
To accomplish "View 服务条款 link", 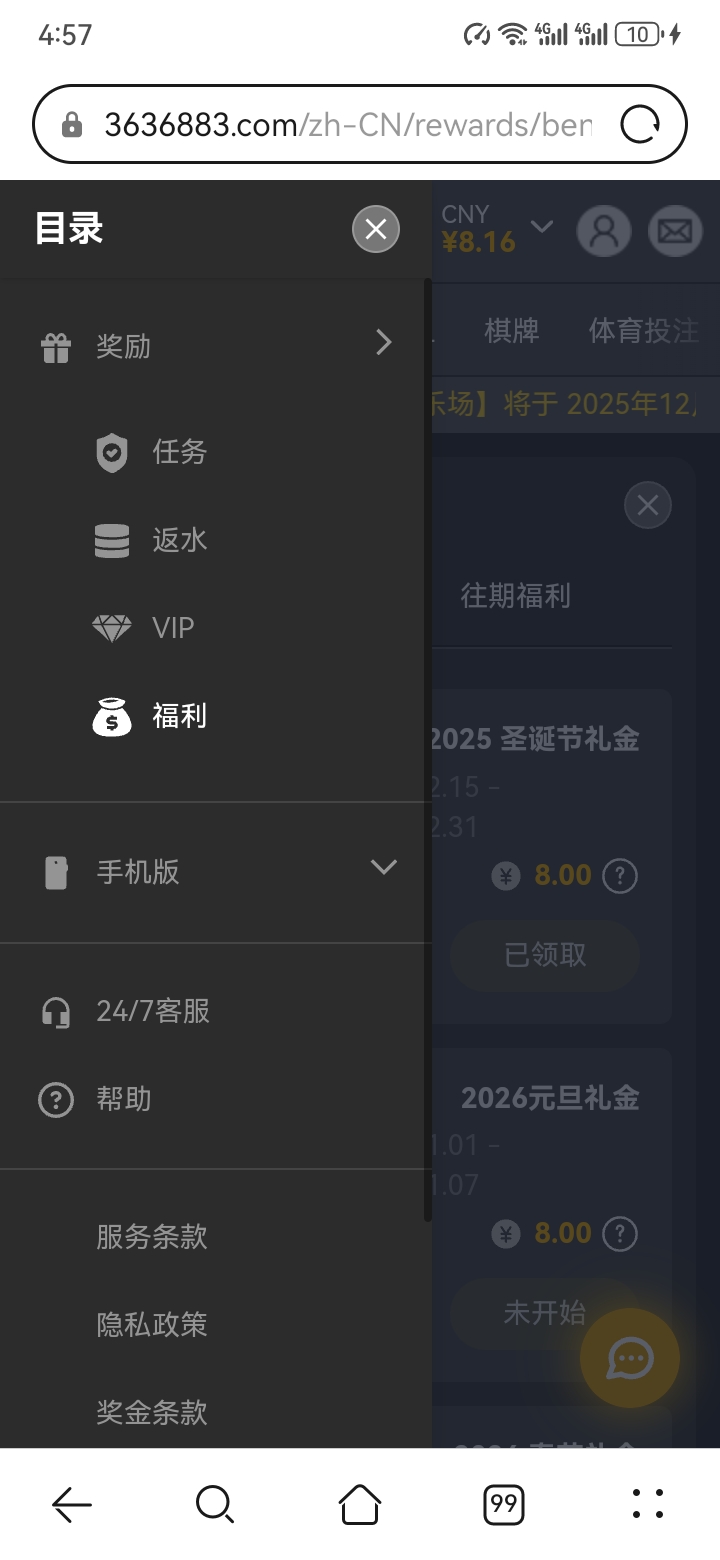I will coord(152,1237).
